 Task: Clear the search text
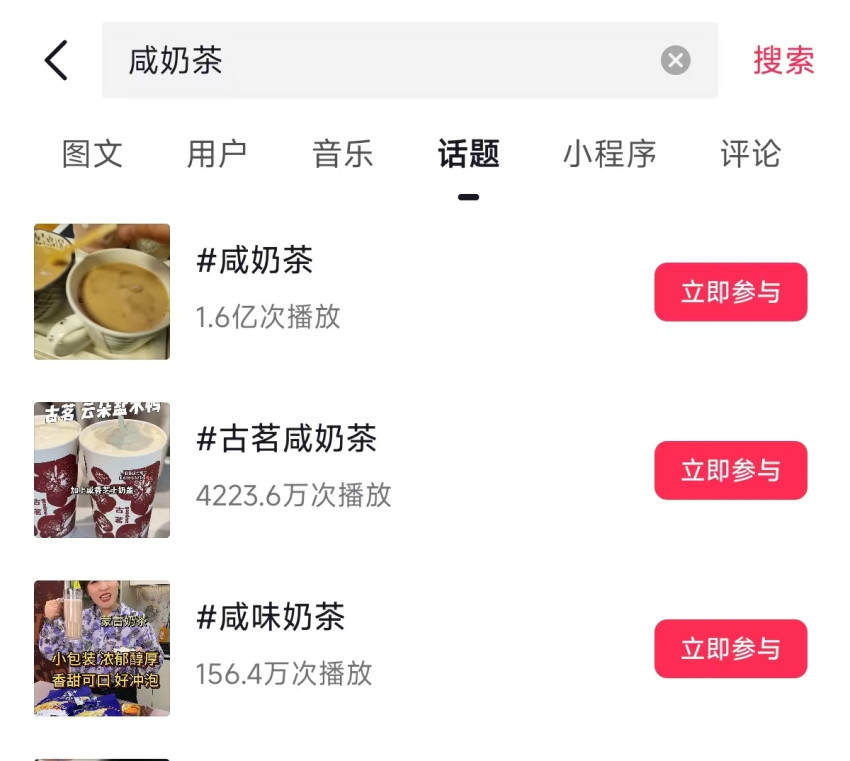click(676, 61)
